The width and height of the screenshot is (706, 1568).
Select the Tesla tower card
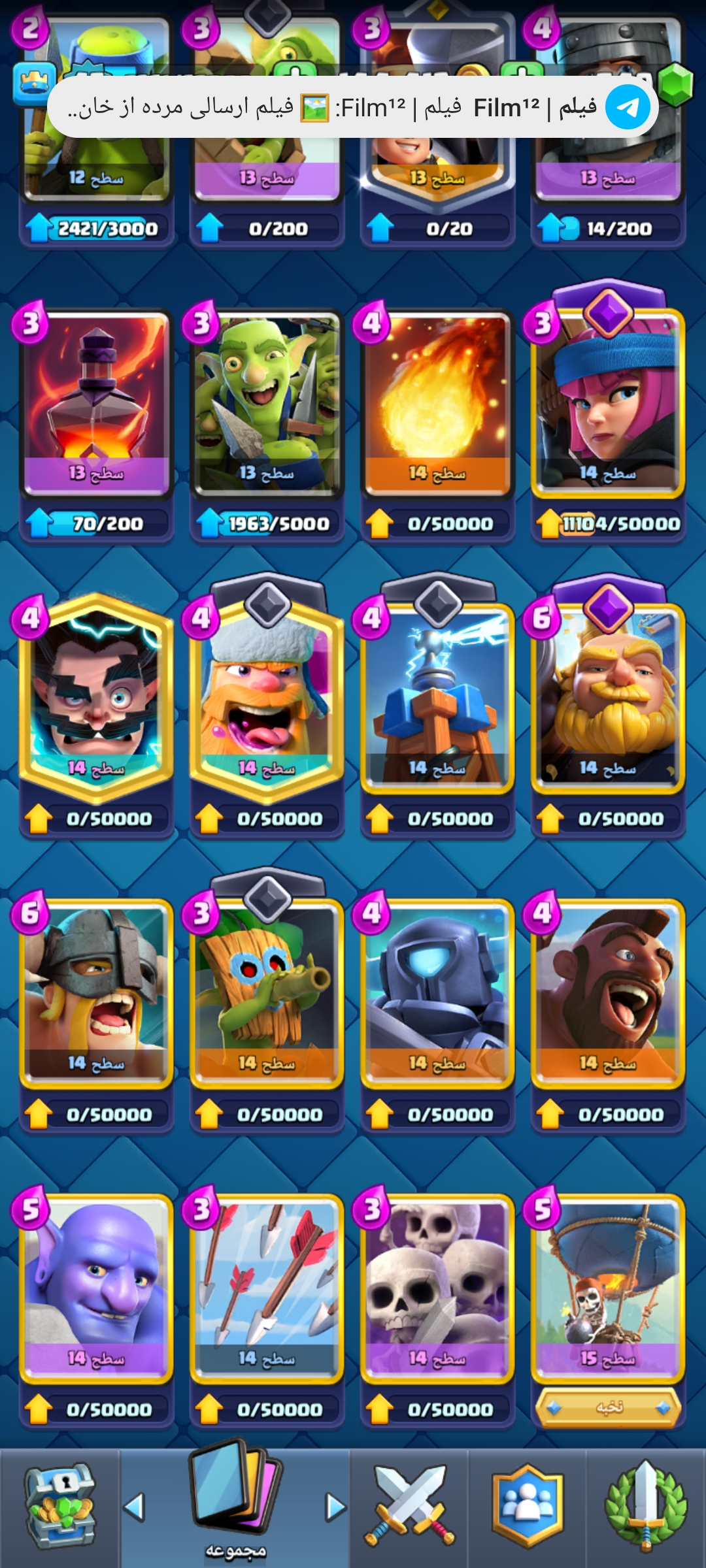(437, 699)
